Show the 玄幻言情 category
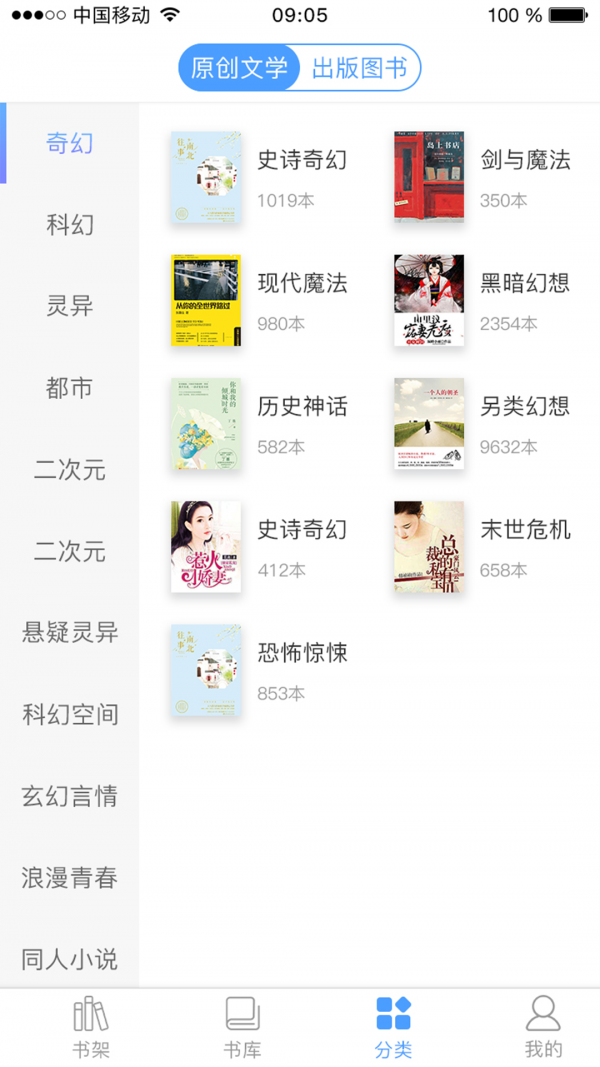 click(x=70, y=796)
